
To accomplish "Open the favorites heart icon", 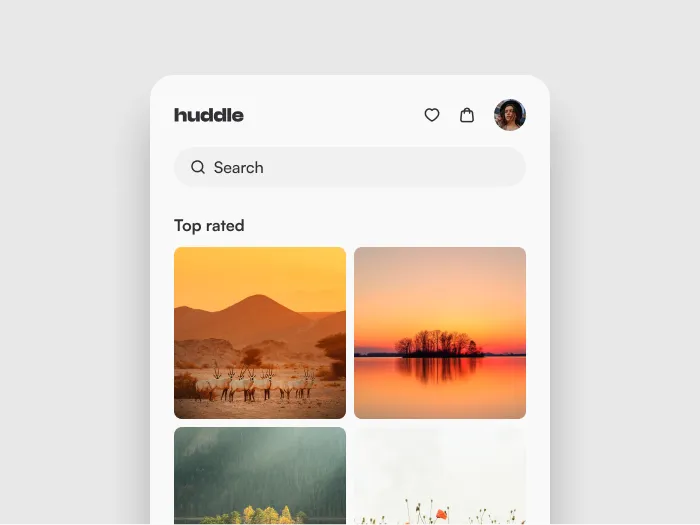I will pyautogui.click(x=432, y=115).
